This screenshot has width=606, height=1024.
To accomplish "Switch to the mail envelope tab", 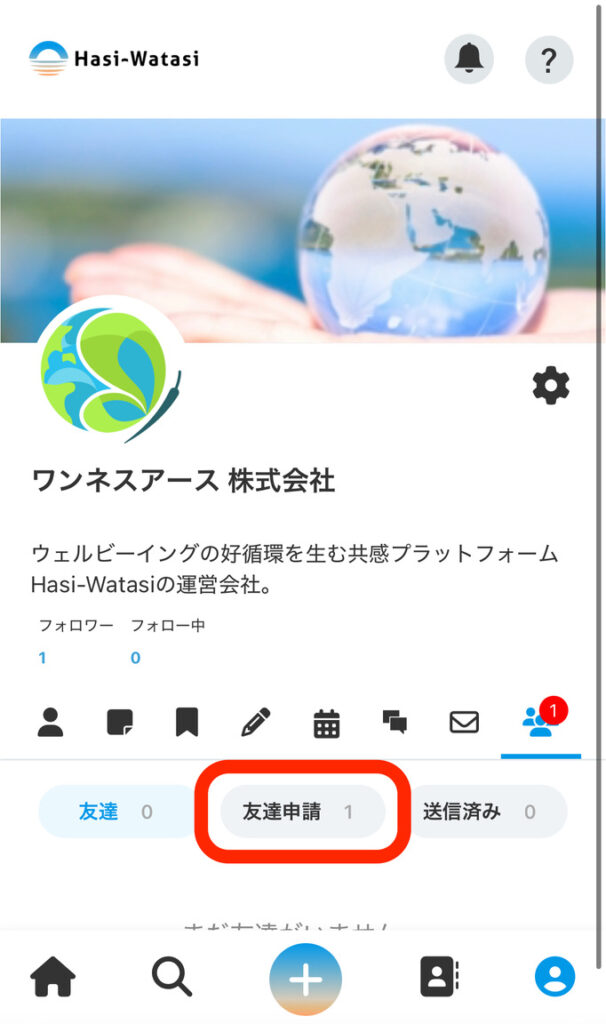I will pos(464,722).
